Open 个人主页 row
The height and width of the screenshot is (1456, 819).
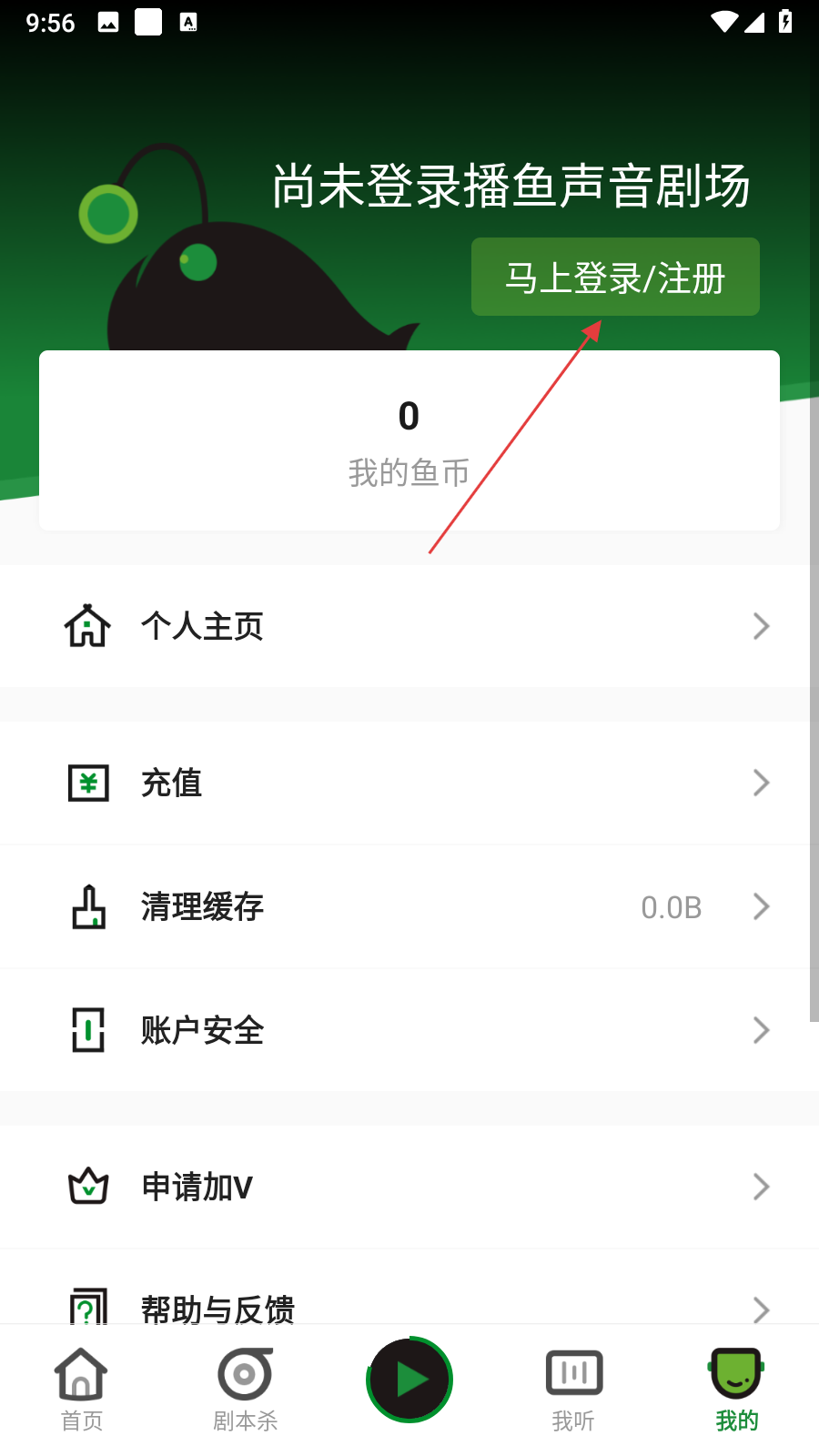(x=409, y=626)
